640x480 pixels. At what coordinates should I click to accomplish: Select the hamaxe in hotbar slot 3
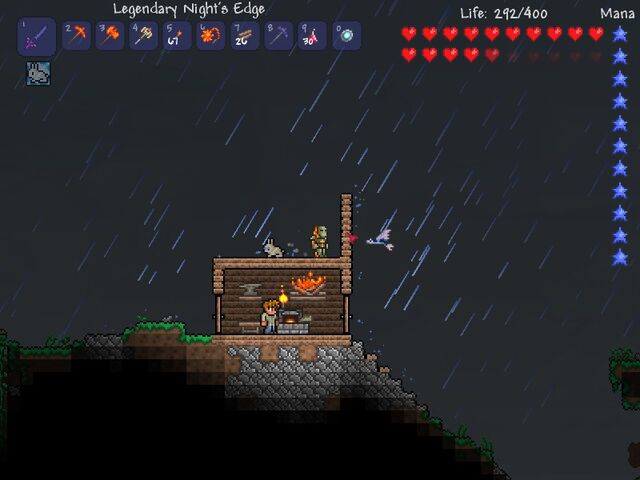(110, 36)
